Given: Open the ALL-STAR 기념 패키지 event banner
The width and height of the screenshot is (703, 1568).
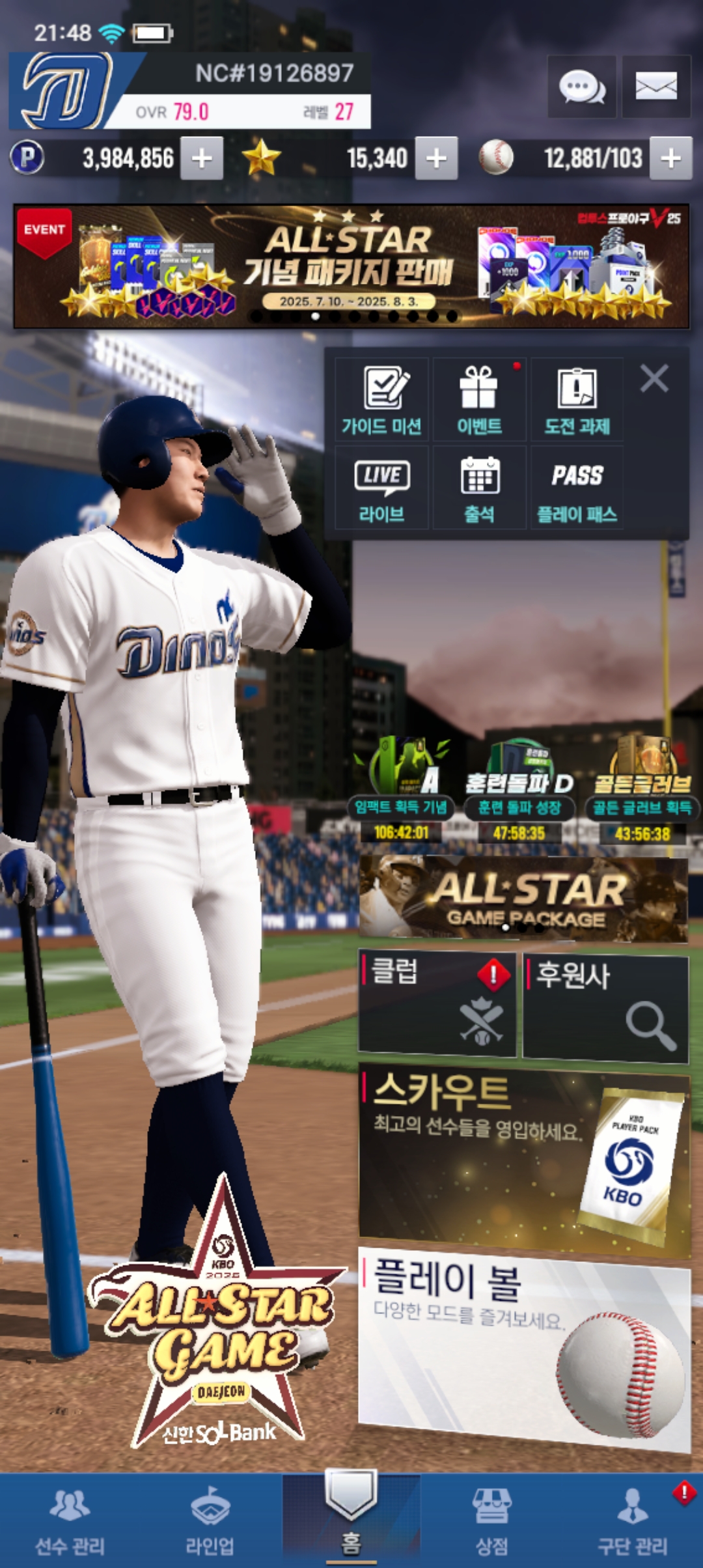Looking at the screenshot, I should (x=351, y=267).
